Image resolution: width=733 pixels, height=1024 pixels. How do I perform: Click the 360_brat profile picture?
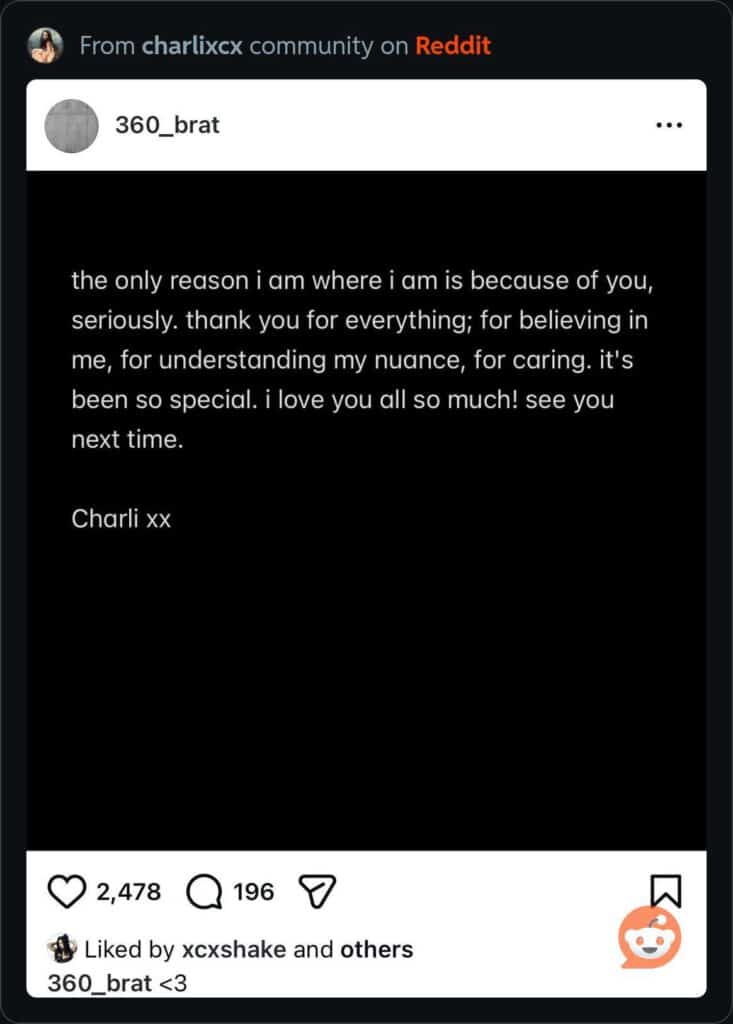pos(72,125)
